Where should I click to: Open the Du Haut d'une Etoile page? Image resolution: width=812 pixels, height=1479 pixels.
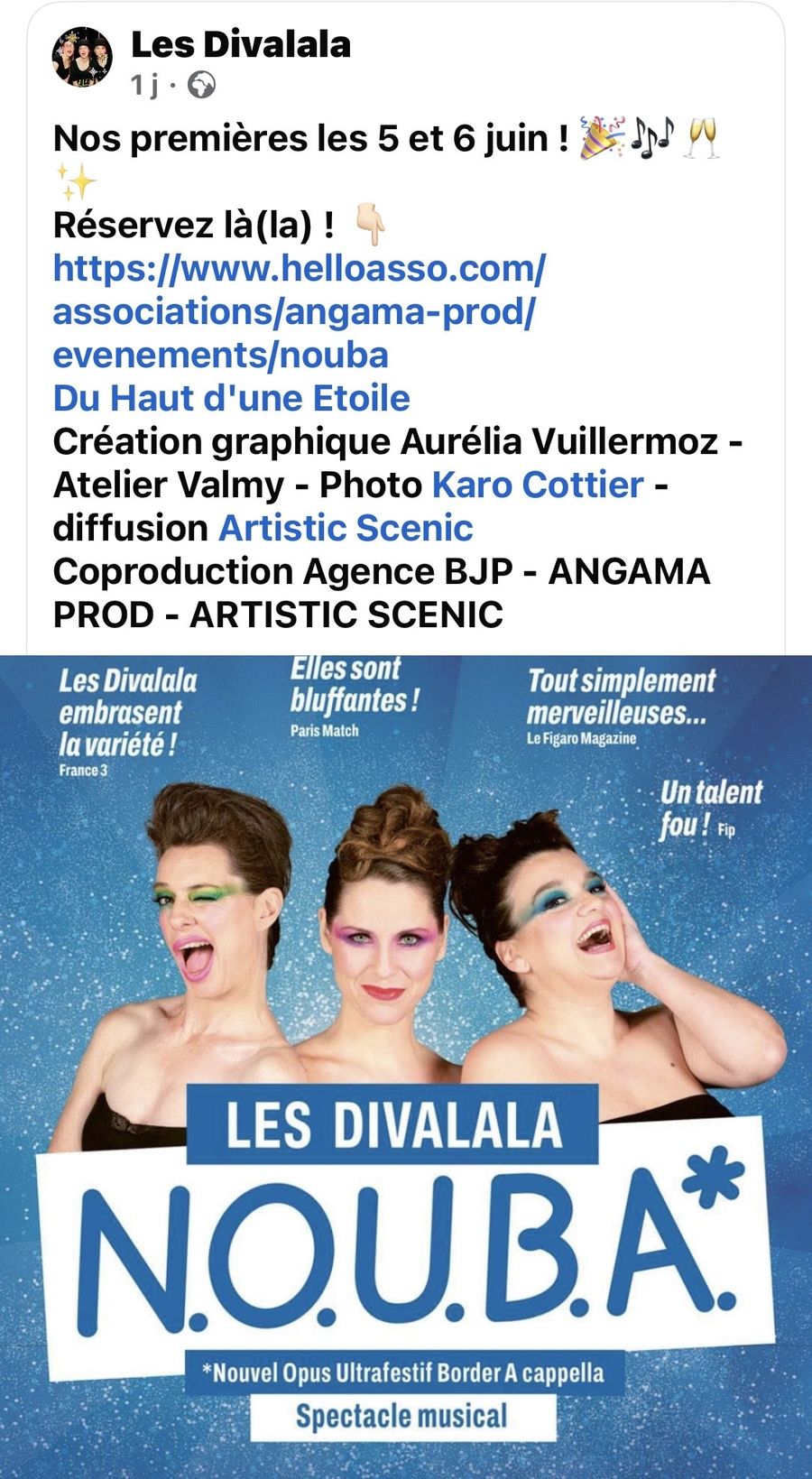231,398
